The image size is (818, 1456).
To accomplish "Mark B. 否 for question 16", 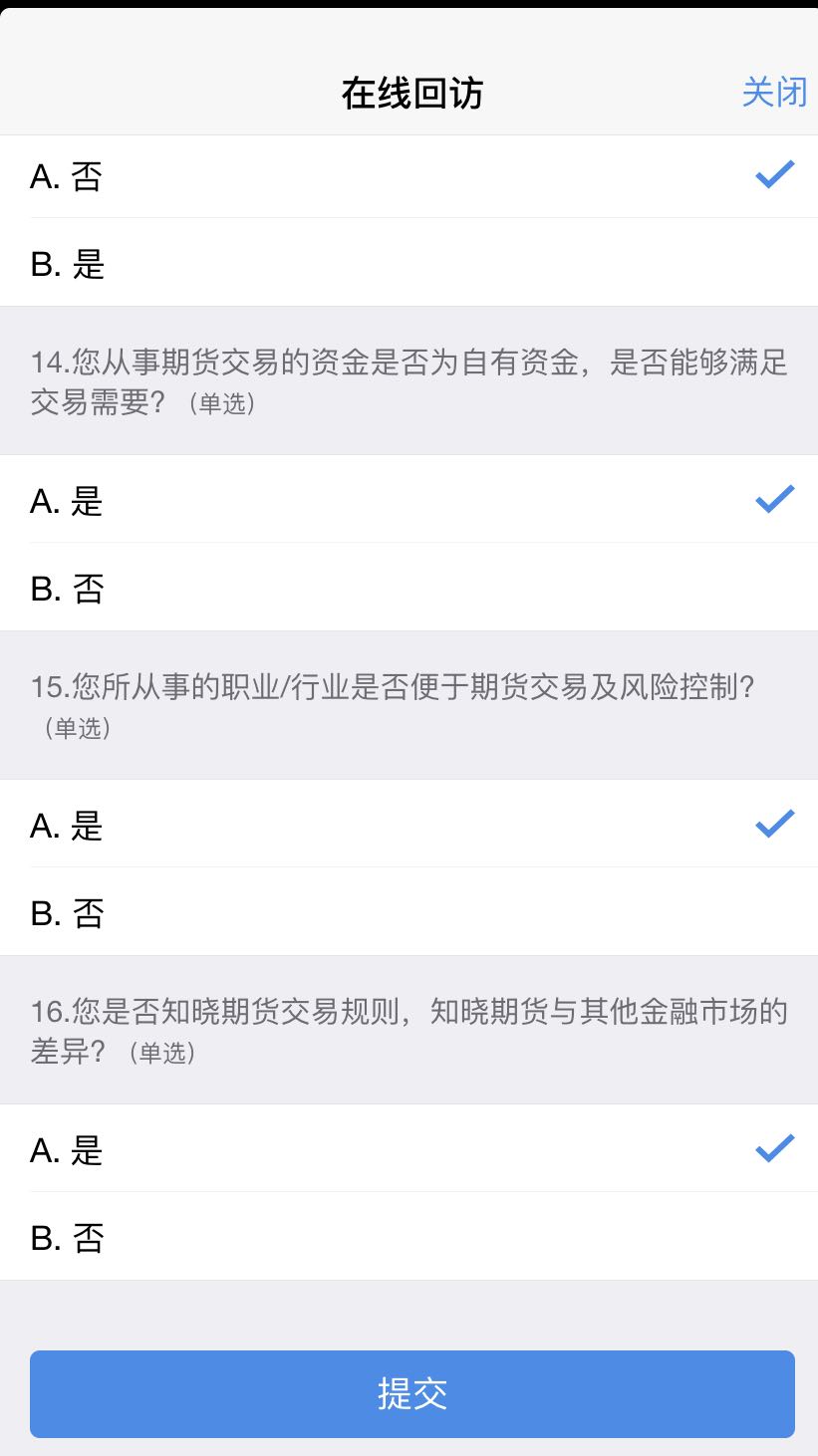I will pos(409,1238).
